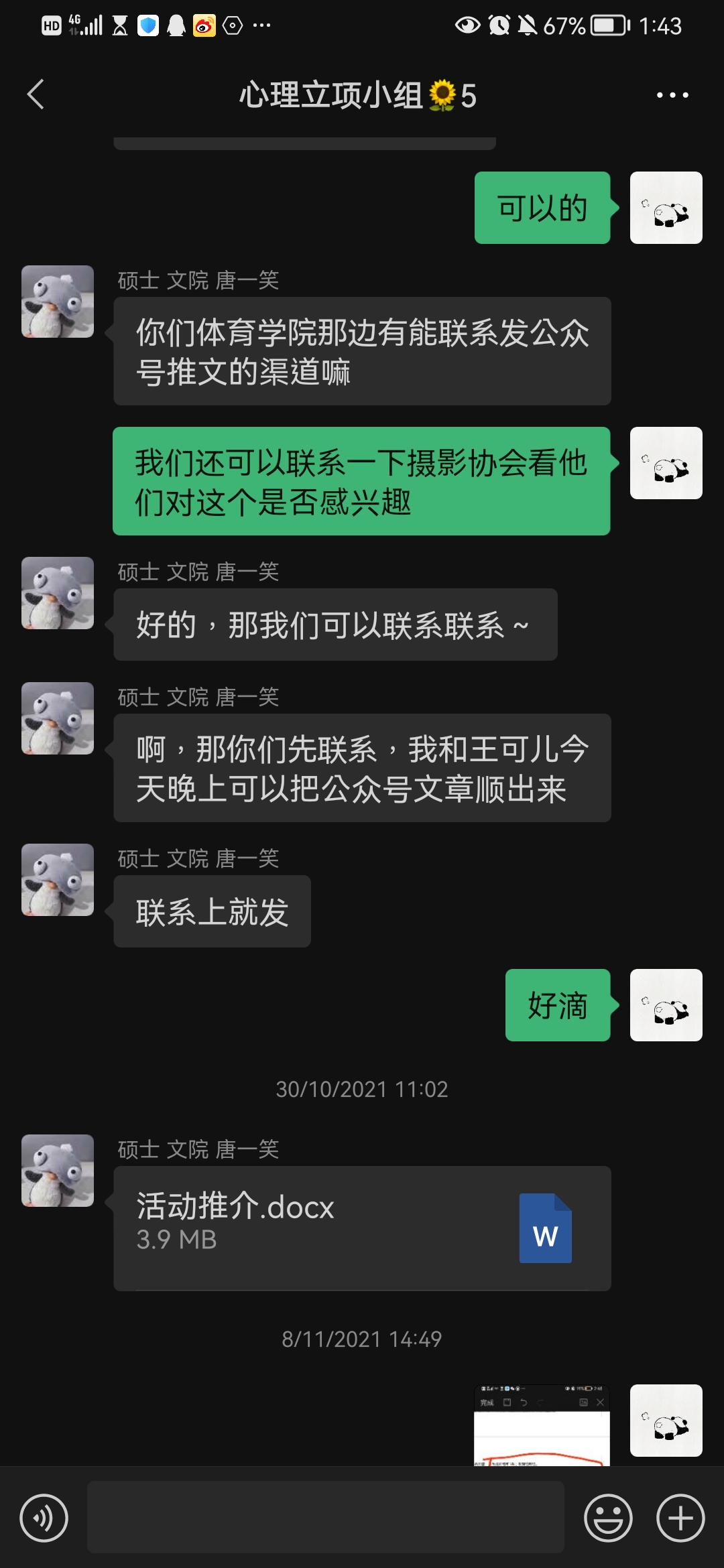This screenshot has width=724, height=1568.
Task: Focus the message text input field
Action: click(326, 1517)
